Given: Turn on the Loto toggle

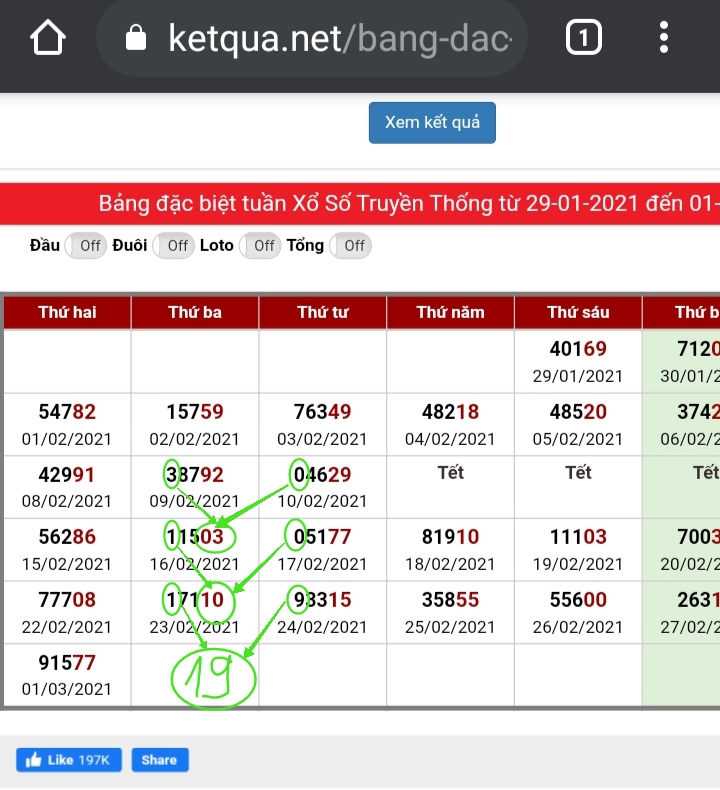Looking at the screenshot, I should click(259, 246).
